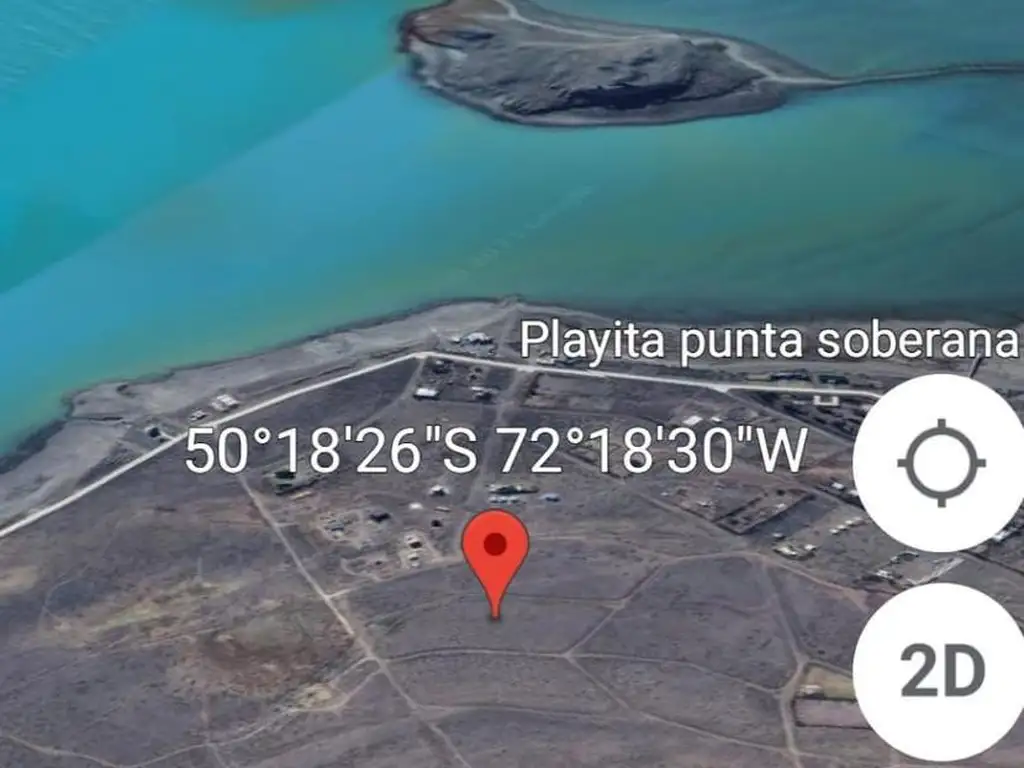Open the Playita punta soberana place label

tap(768, 340)
